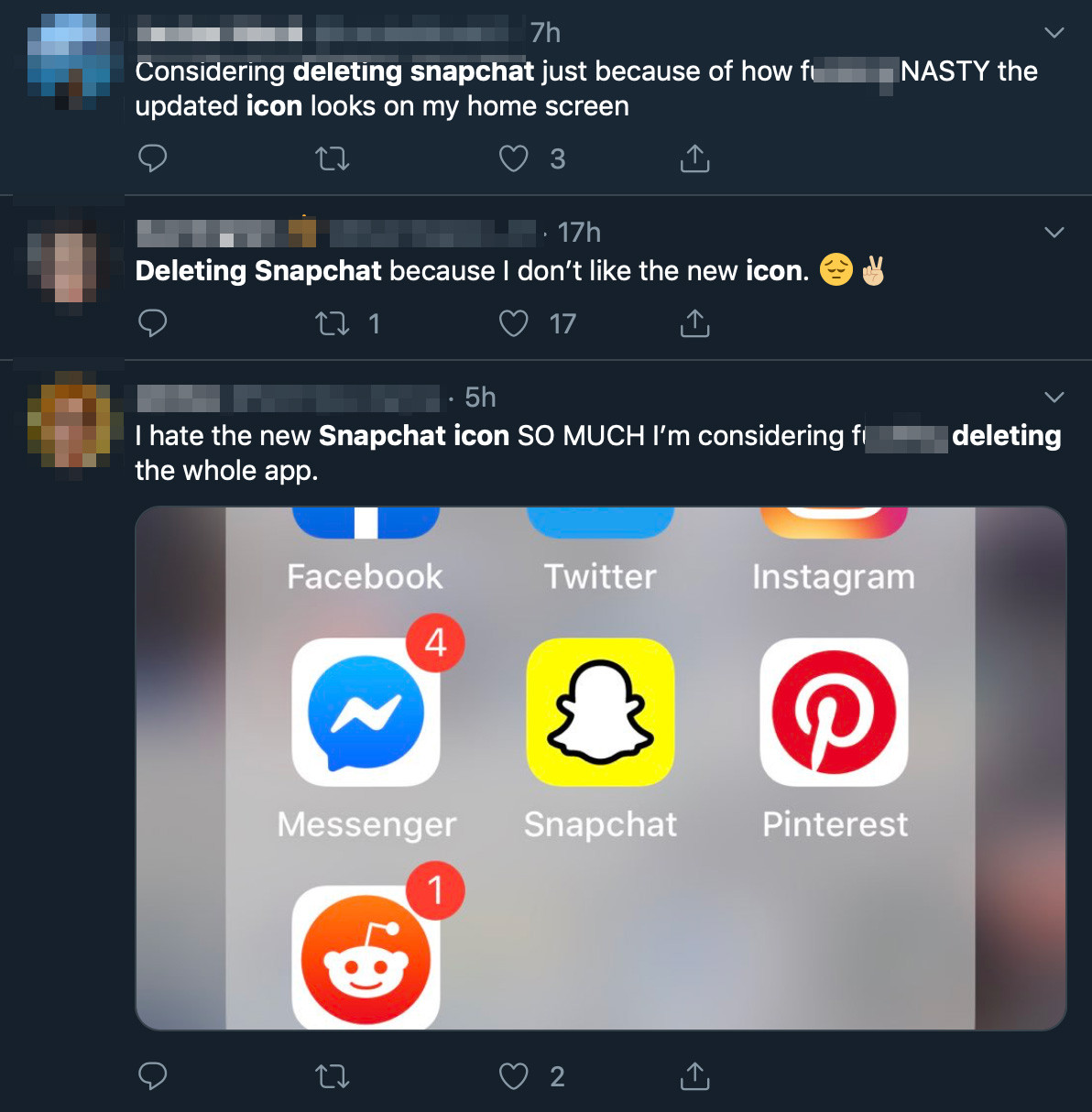
Task: Open a reply to the first tweet
Action: 153,158
